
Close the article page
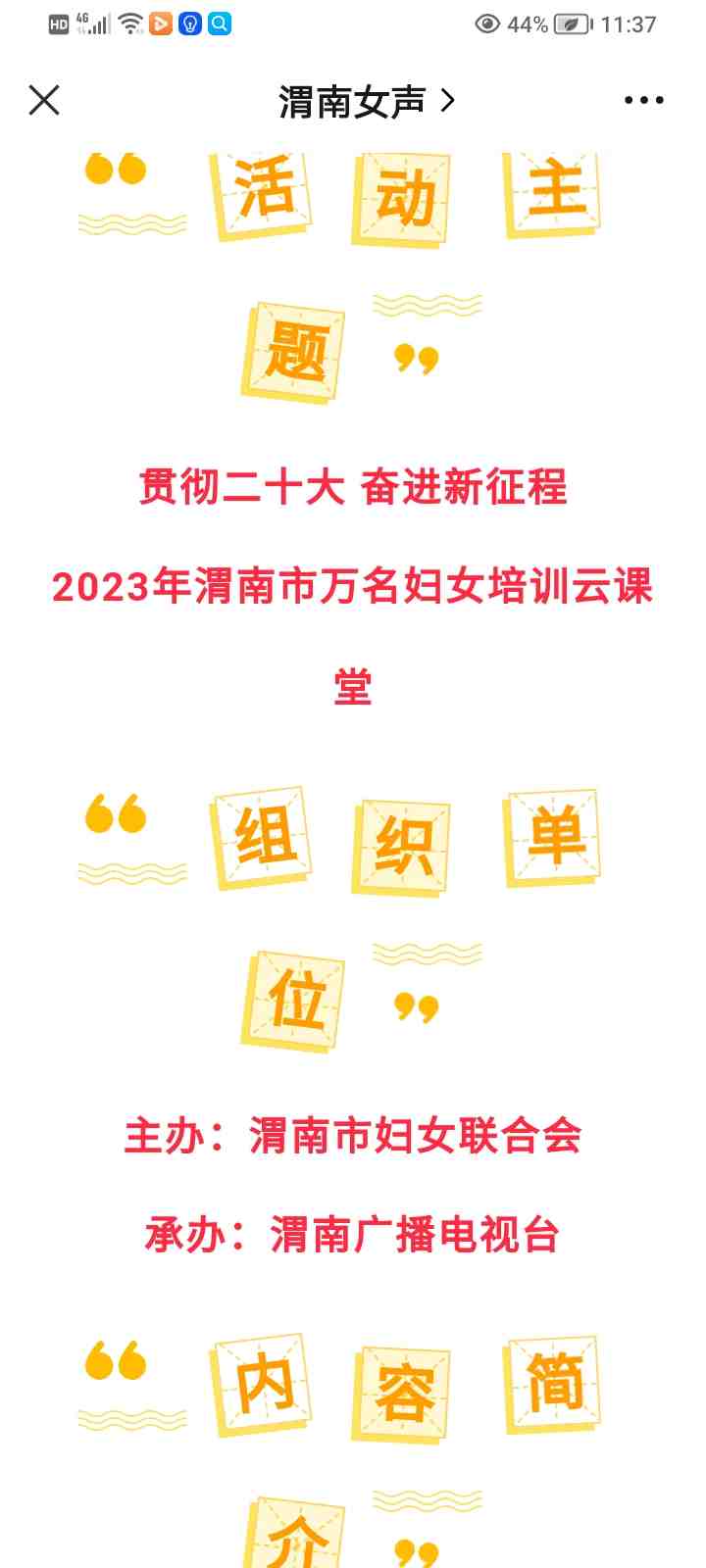44,100
